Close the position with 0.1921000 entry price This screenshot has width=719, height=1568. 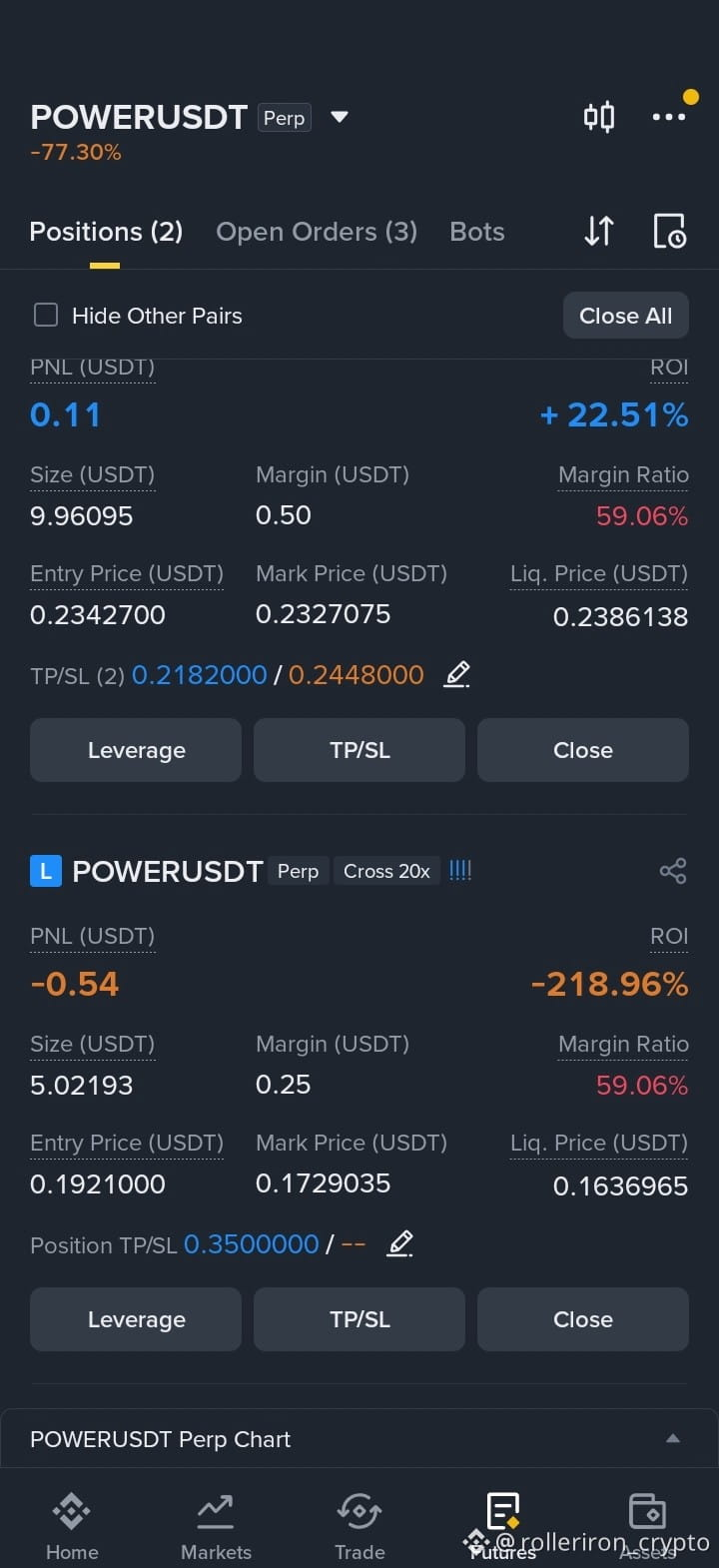(x=583, y=1319)
